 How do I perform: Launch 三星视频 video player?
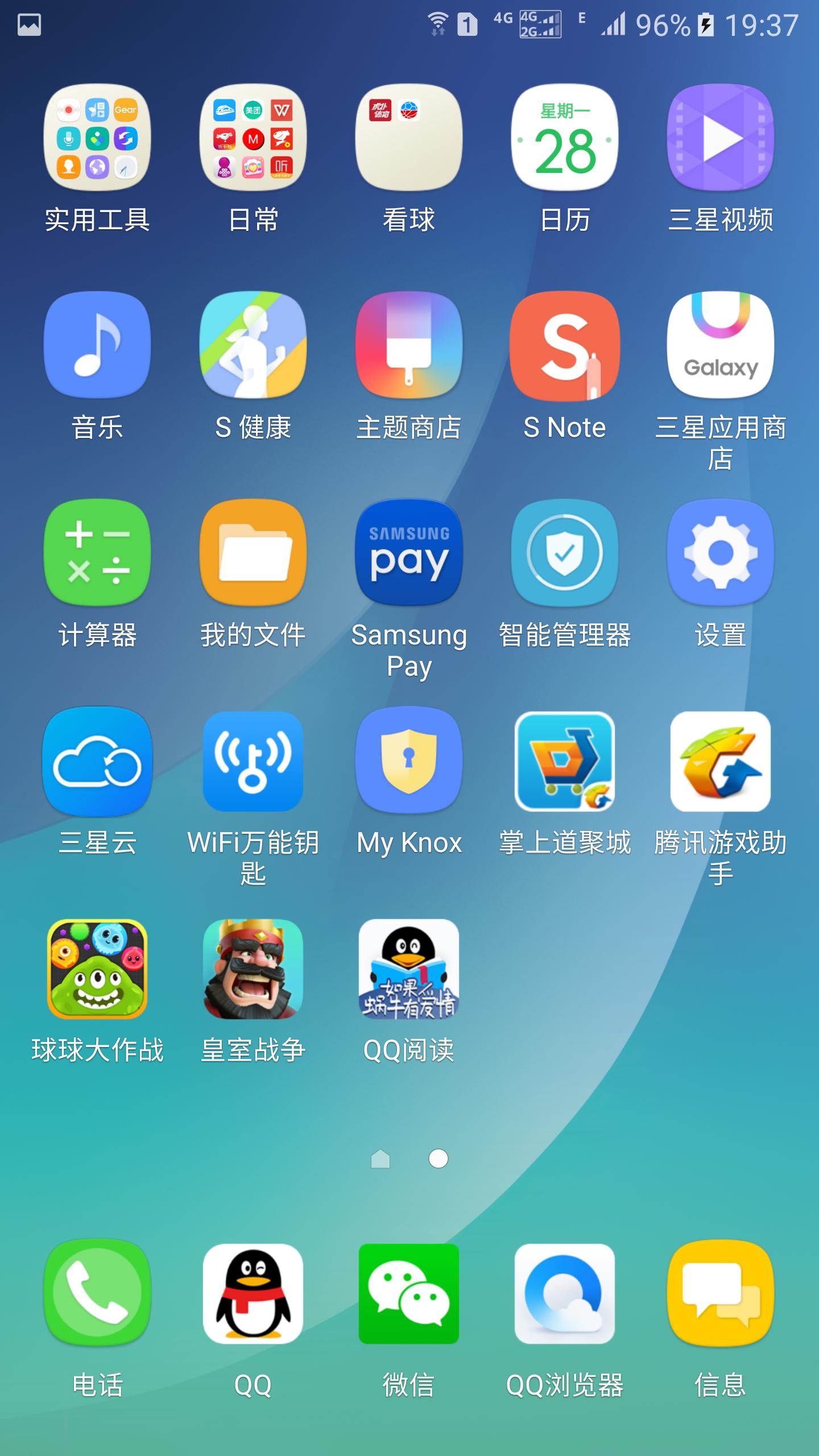tap(720, 139)
